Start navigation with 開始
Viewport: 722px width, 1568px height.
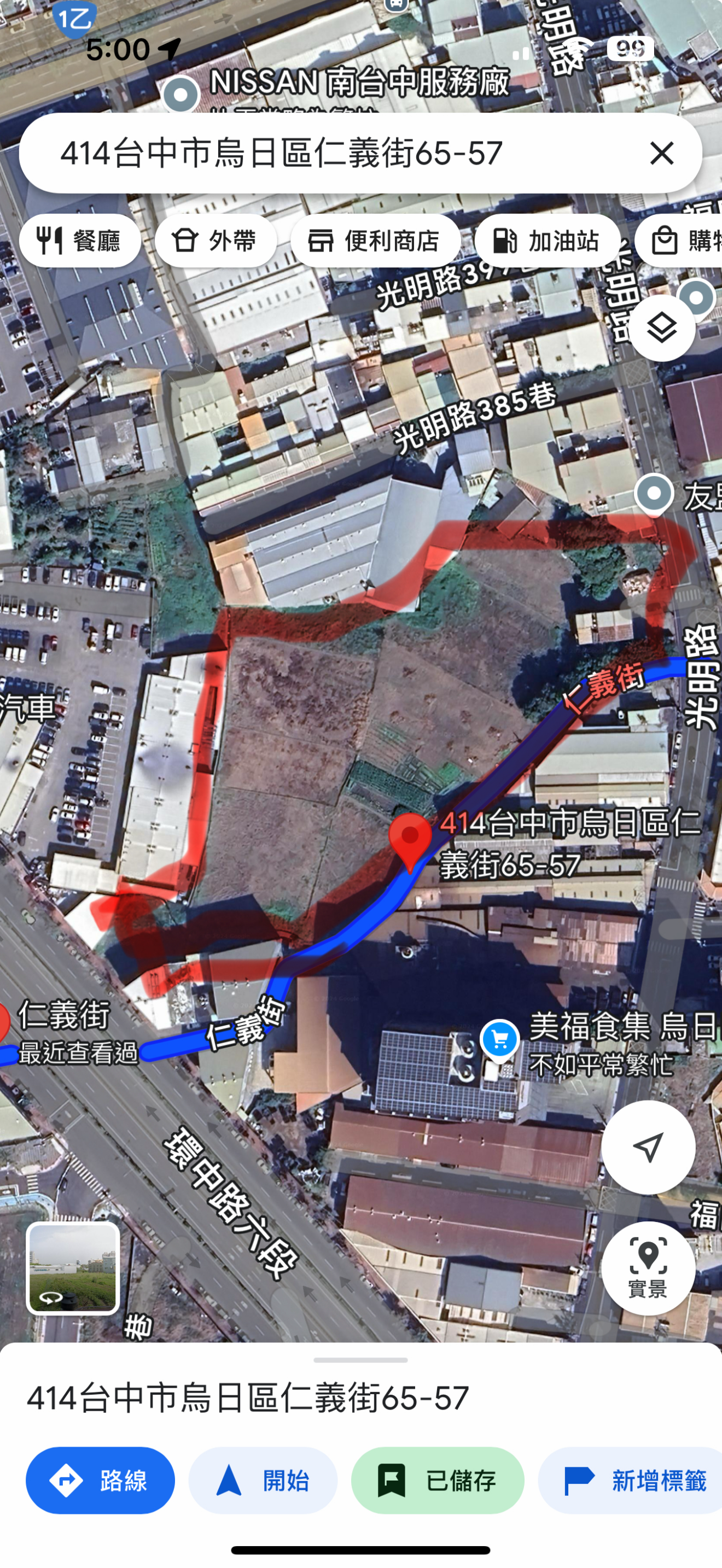(x=263, y=1481)
